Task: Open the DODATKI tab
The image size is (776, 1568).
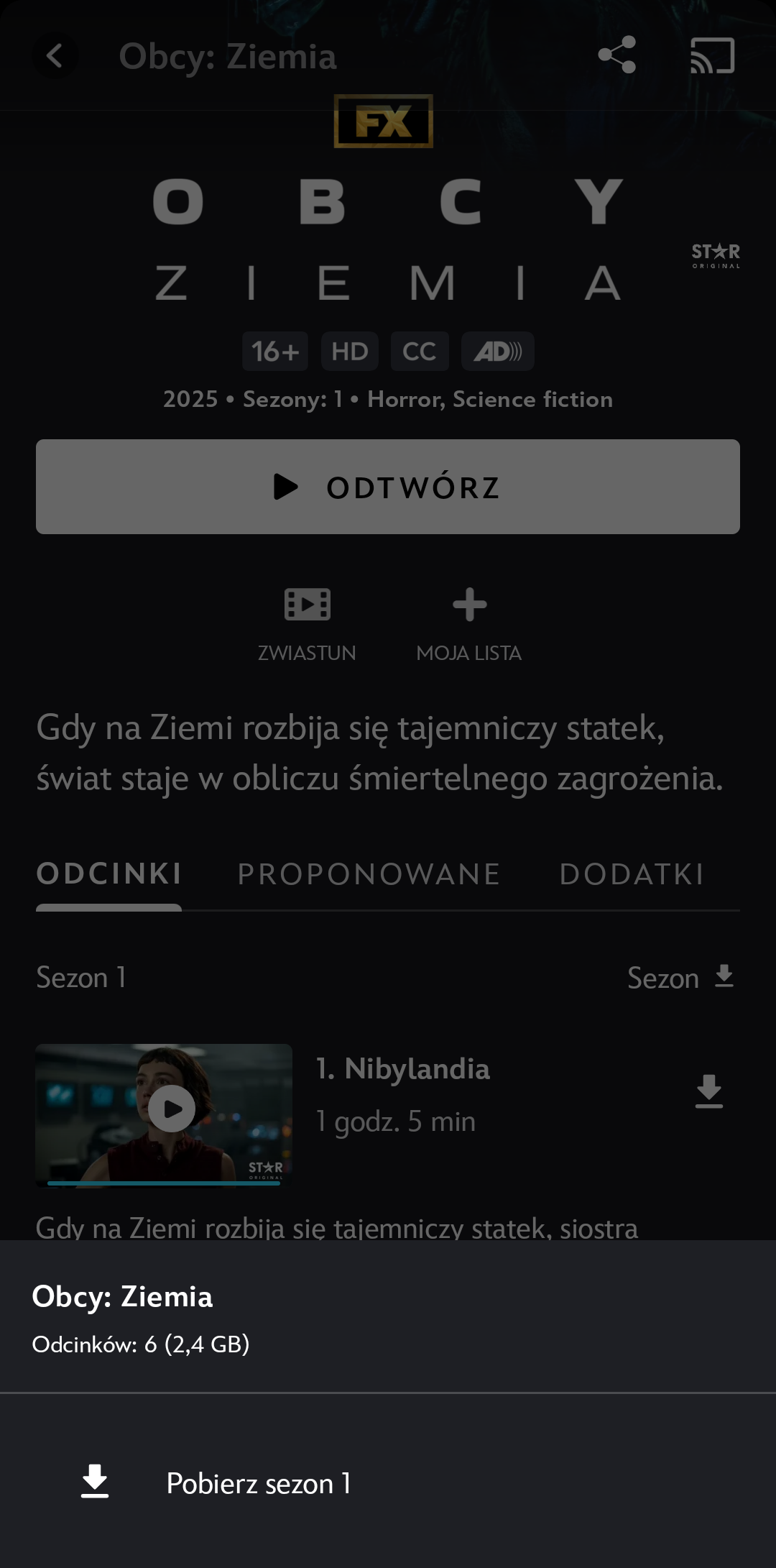Action: point(632,874)
